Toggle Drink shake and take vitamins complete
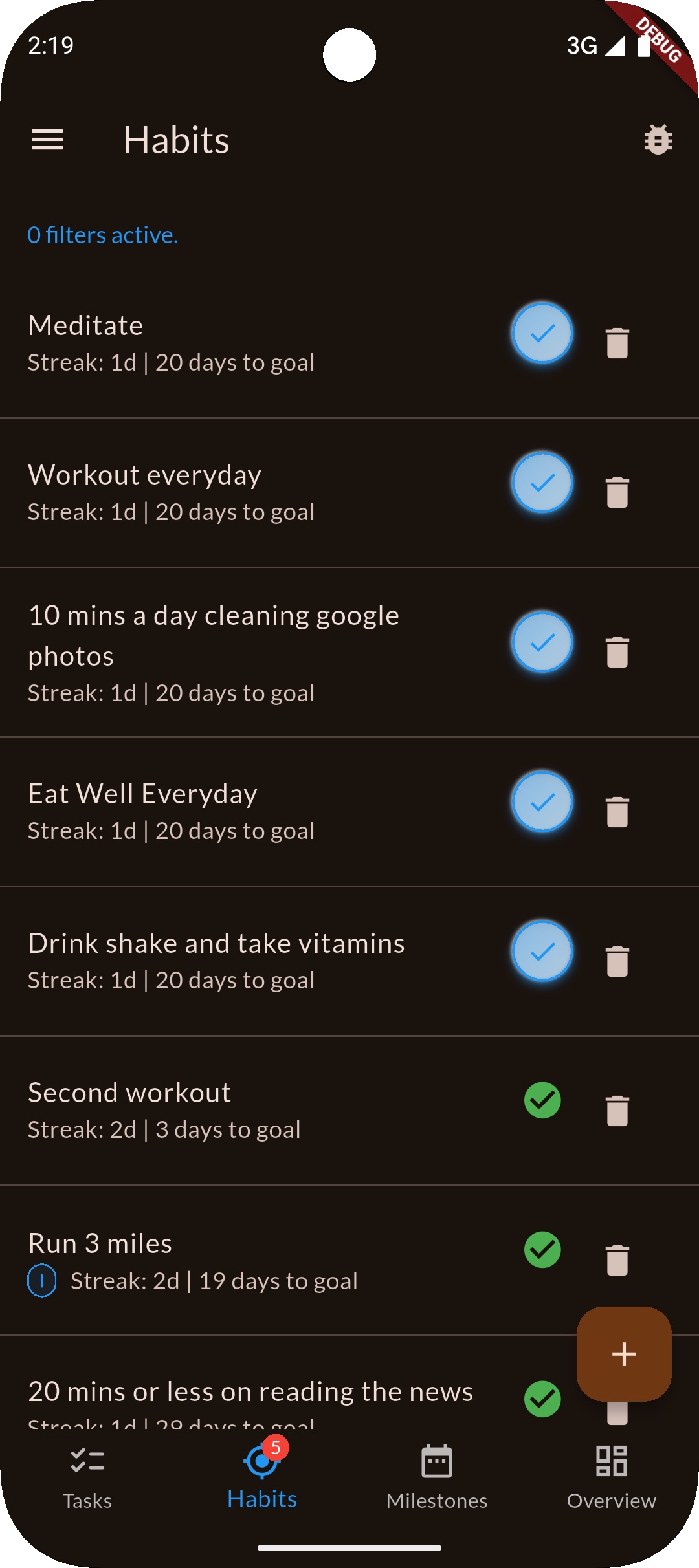 tap(542, 951)
